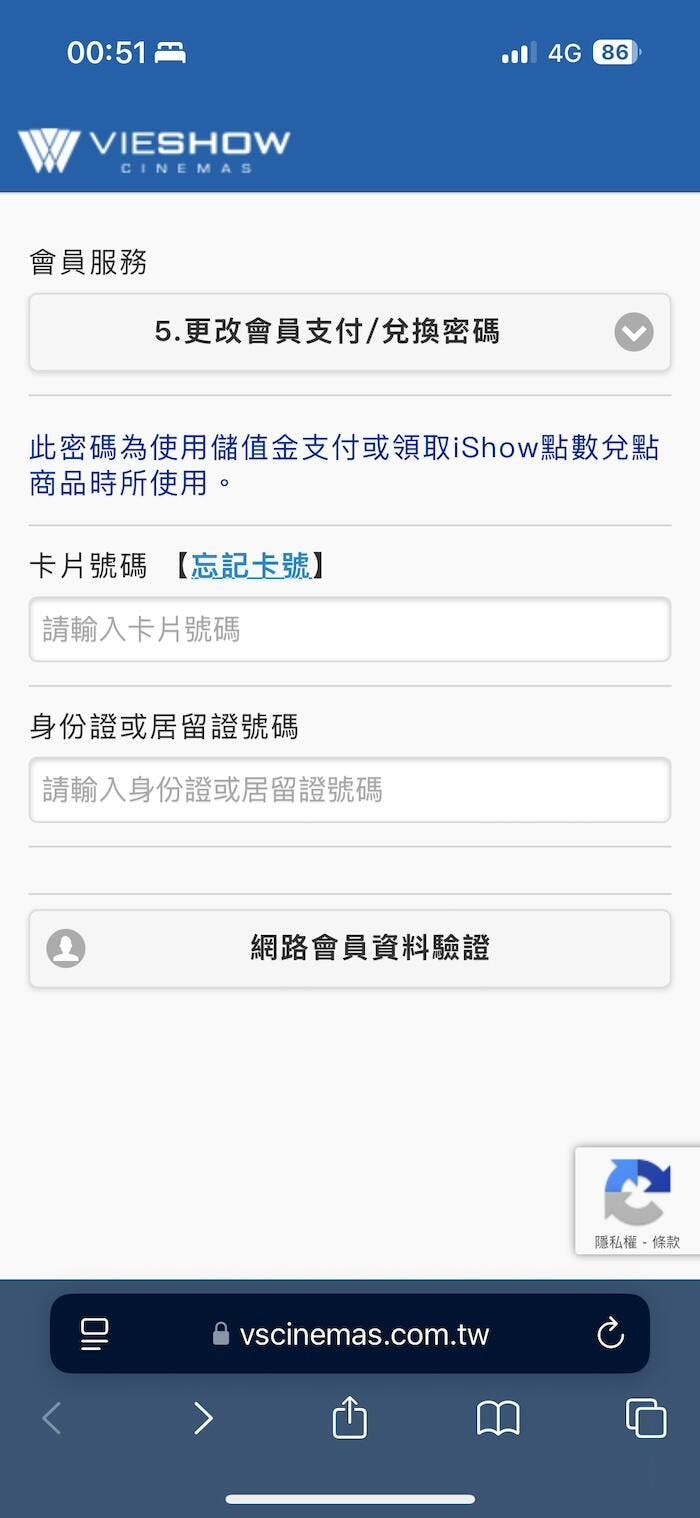The image size is (700, 1518).
Task: Go forward with the browser forward arrow
Action: coord(203,1418)
